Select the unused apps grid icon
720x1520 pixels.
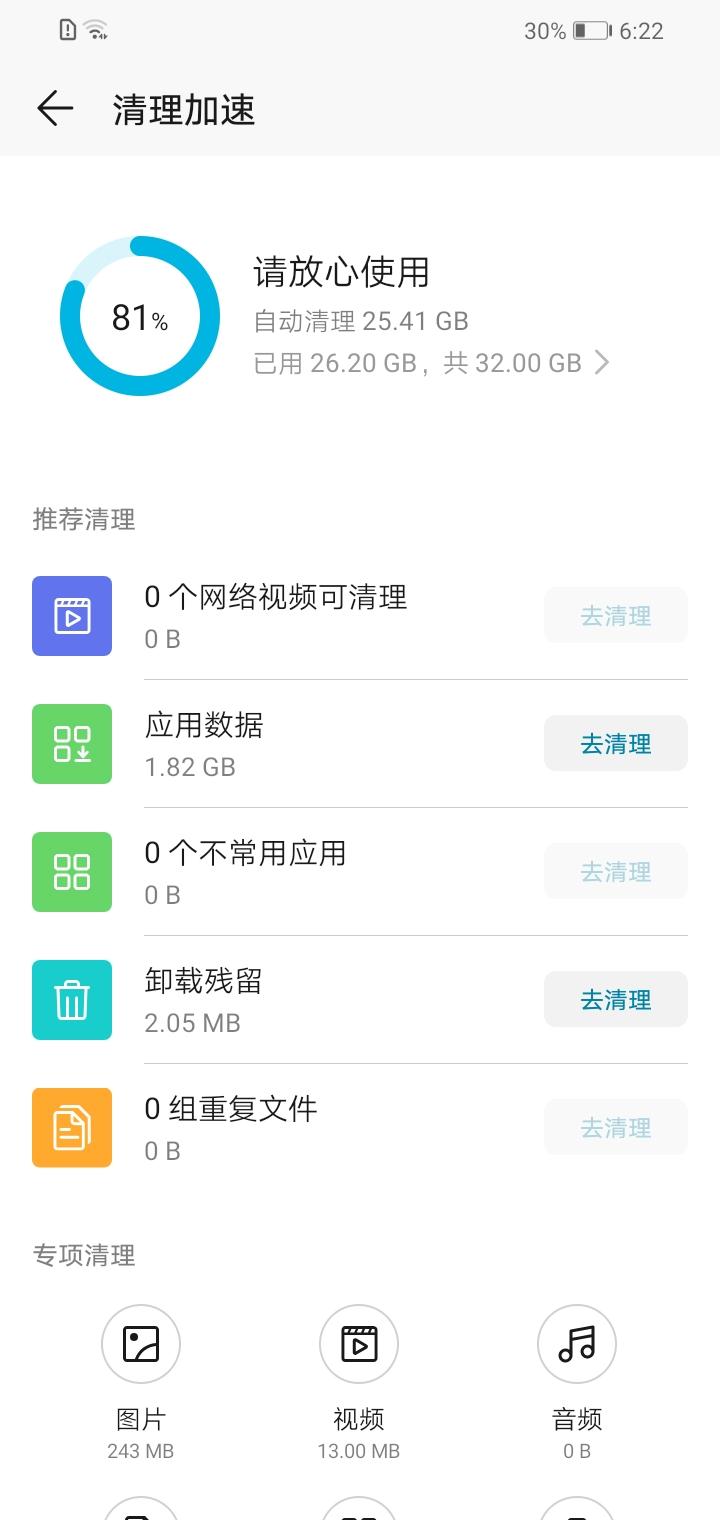[x=71, y=872]
